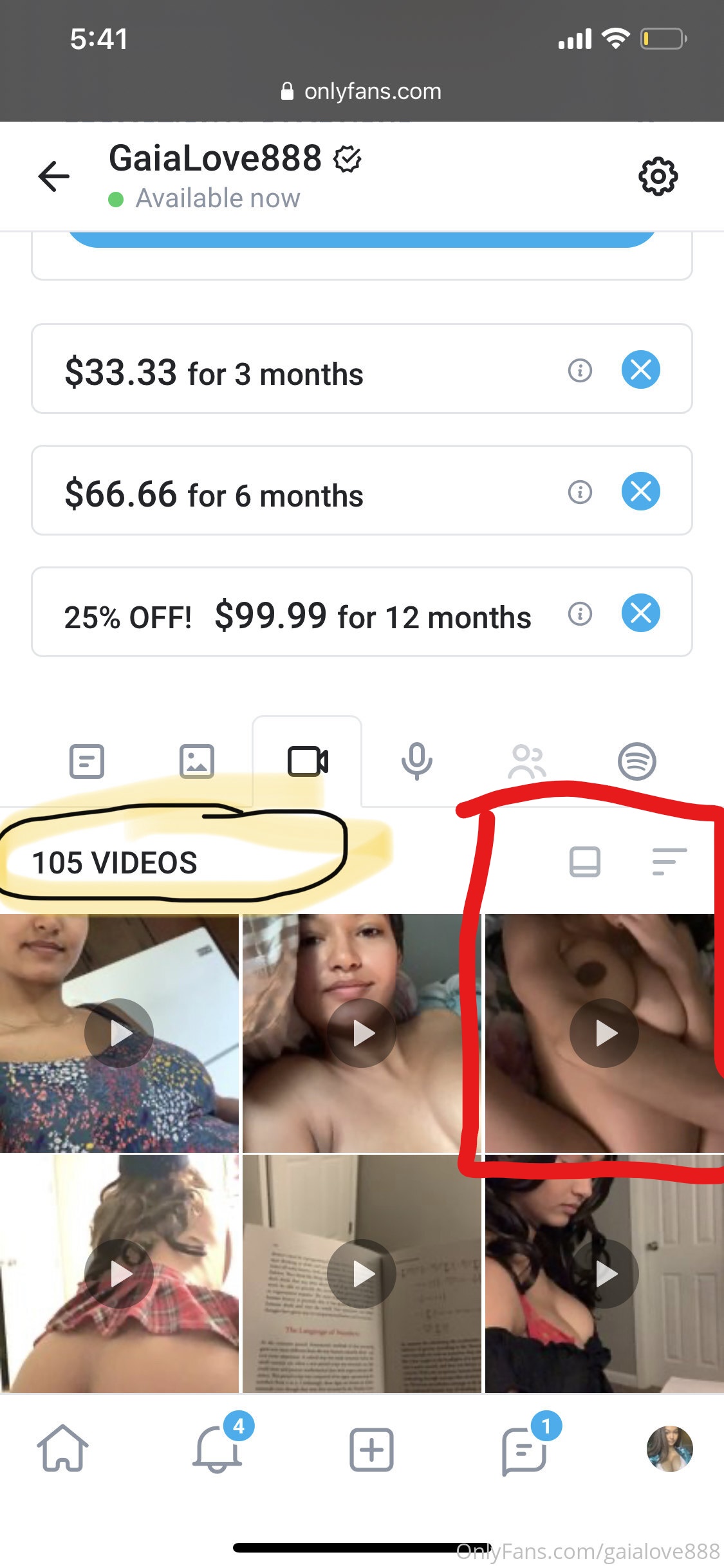Screen dimensions: 724x1568
Task: Open the notifications bell
Action: pyautogui.click(x=217, y=1449)
